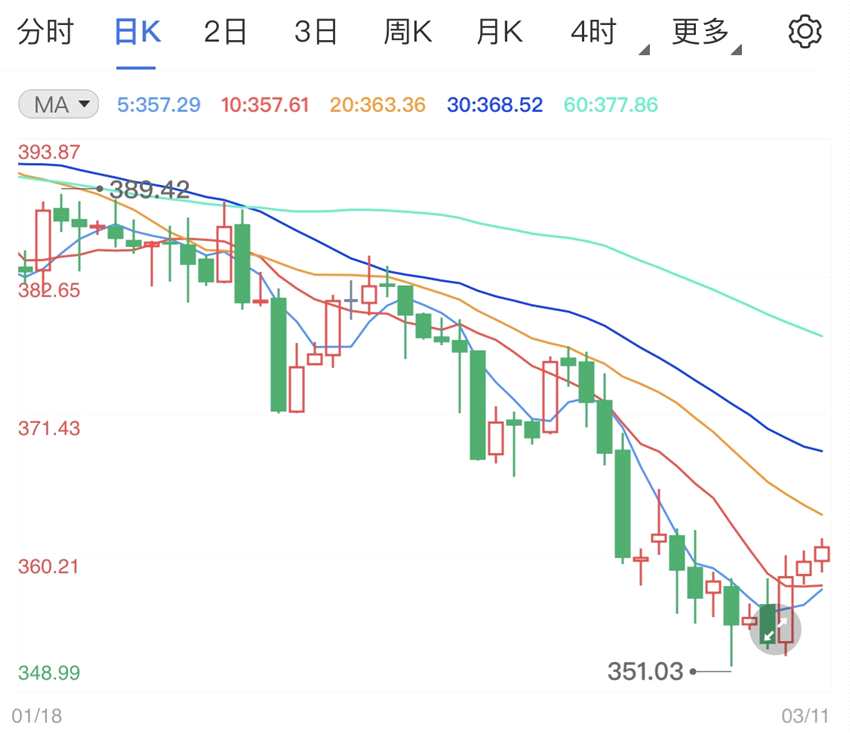
Task: Open the MA indicator dropdown
Action: (x=59, y=104)
